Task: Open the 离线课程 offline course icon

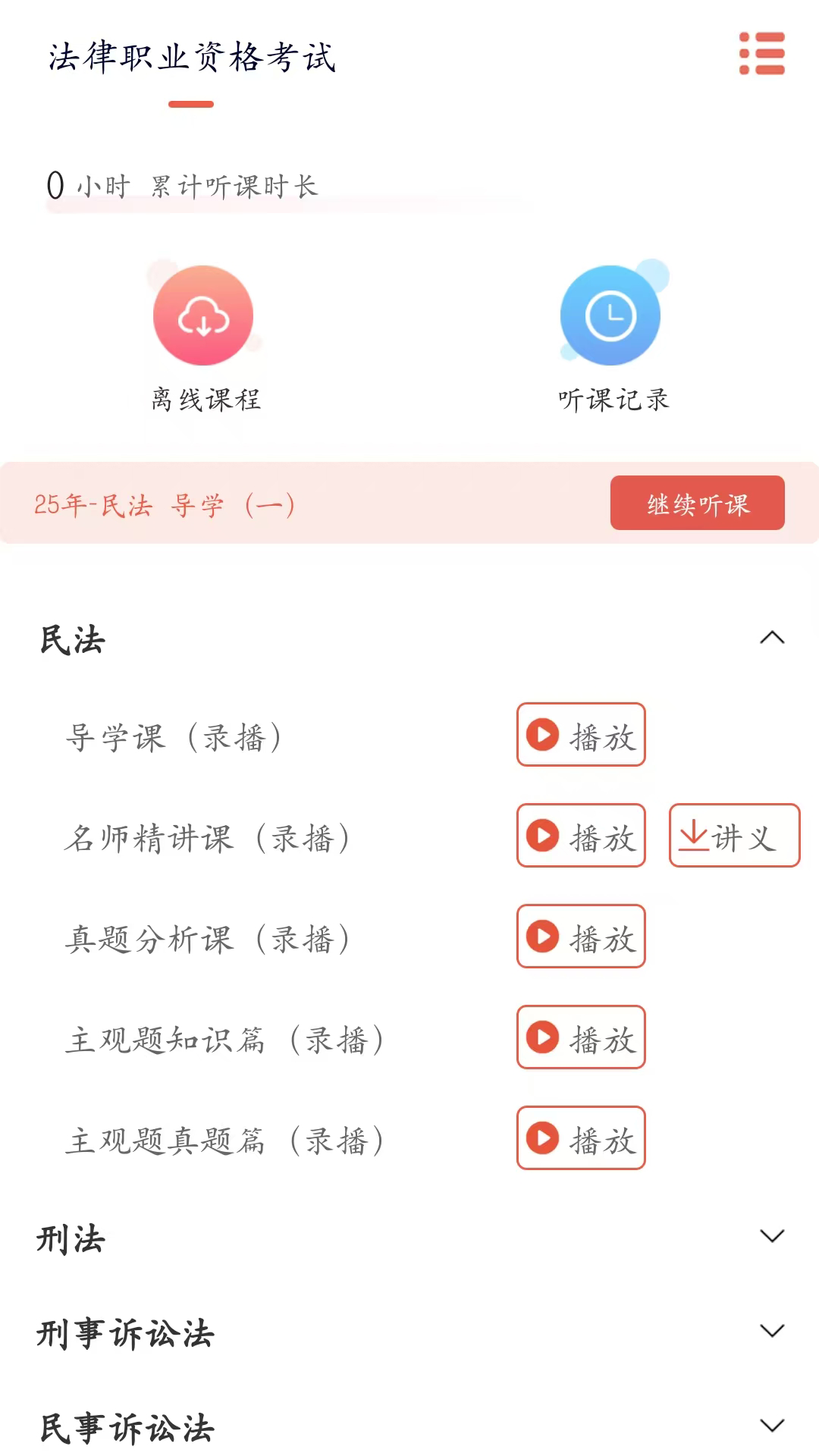Action: coord(202,315)
